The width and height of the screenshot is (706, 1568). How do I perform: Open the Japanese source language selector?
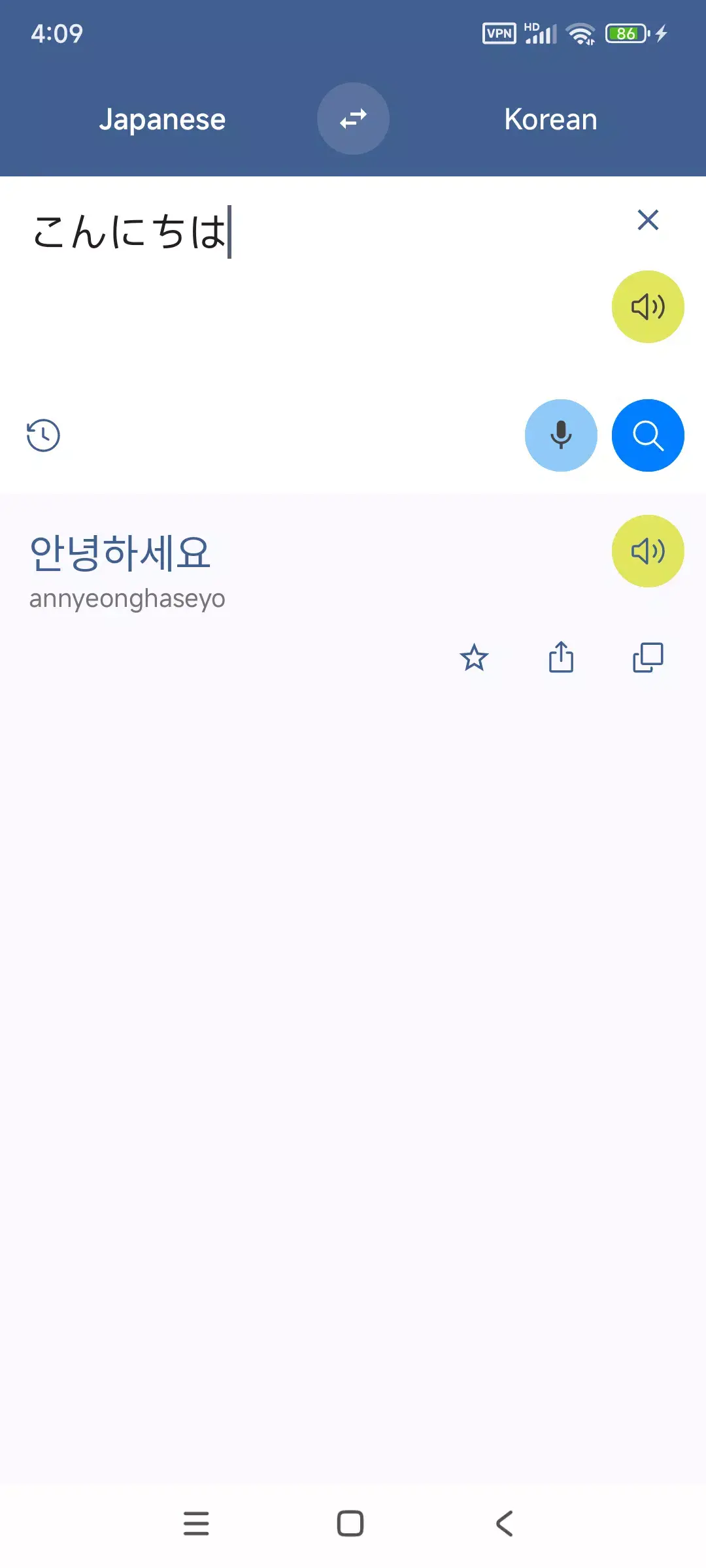tap(163, 118)
